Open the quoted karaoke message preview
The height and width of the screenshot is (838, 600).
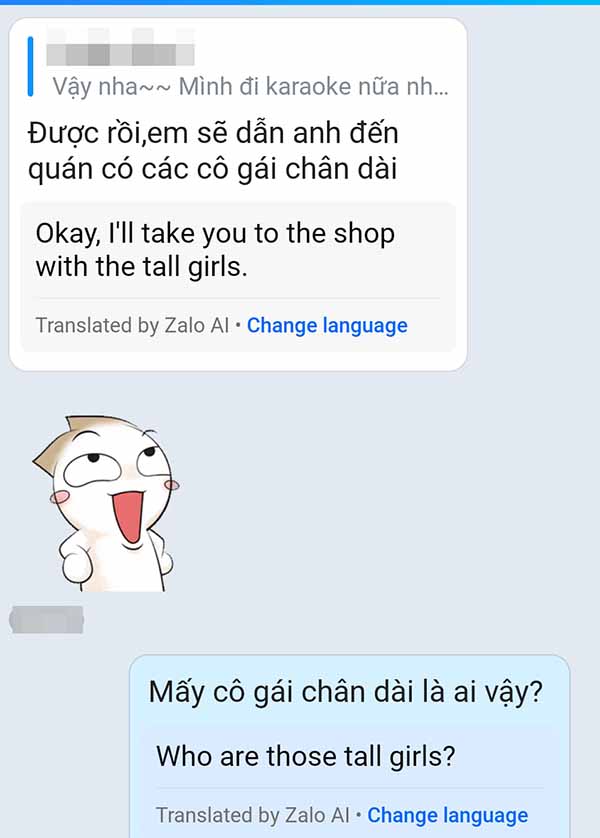pos(250,86)
